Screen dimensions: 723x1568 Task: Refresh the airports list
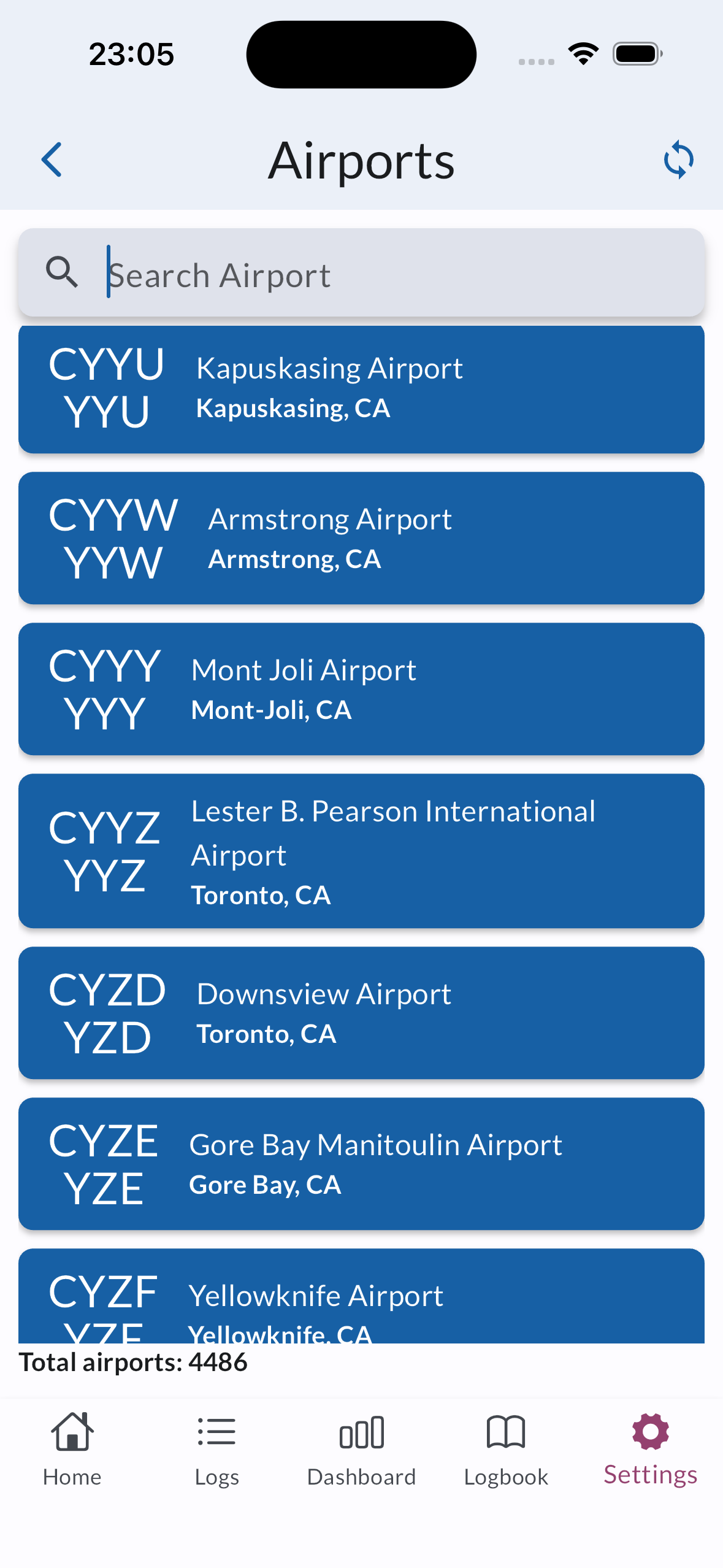(678, 159)
